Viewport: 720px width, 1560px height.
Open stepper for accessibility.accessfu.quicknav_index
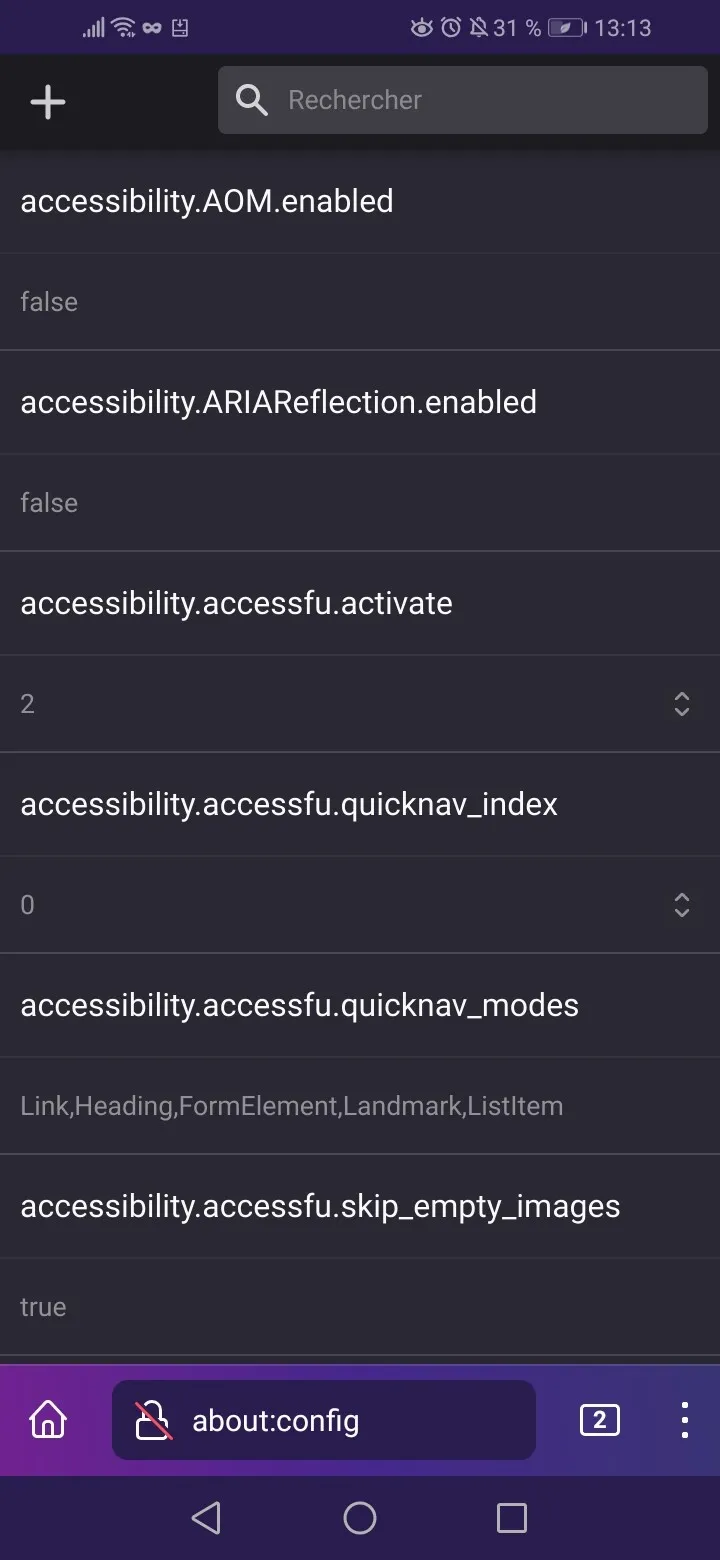click(x=681, y=905)
